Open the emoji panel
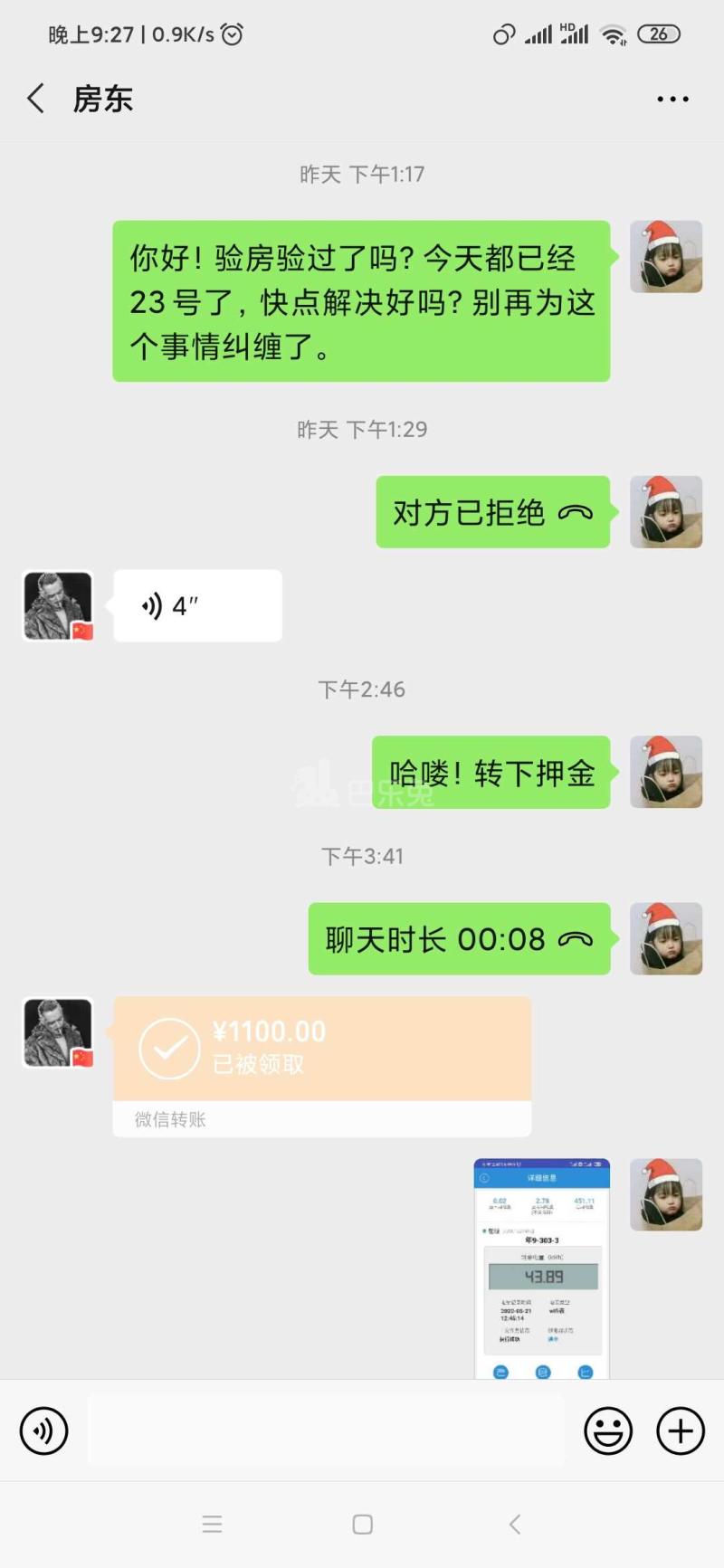This screenshot has width=724, height=1568. [x=607, y=1431]
